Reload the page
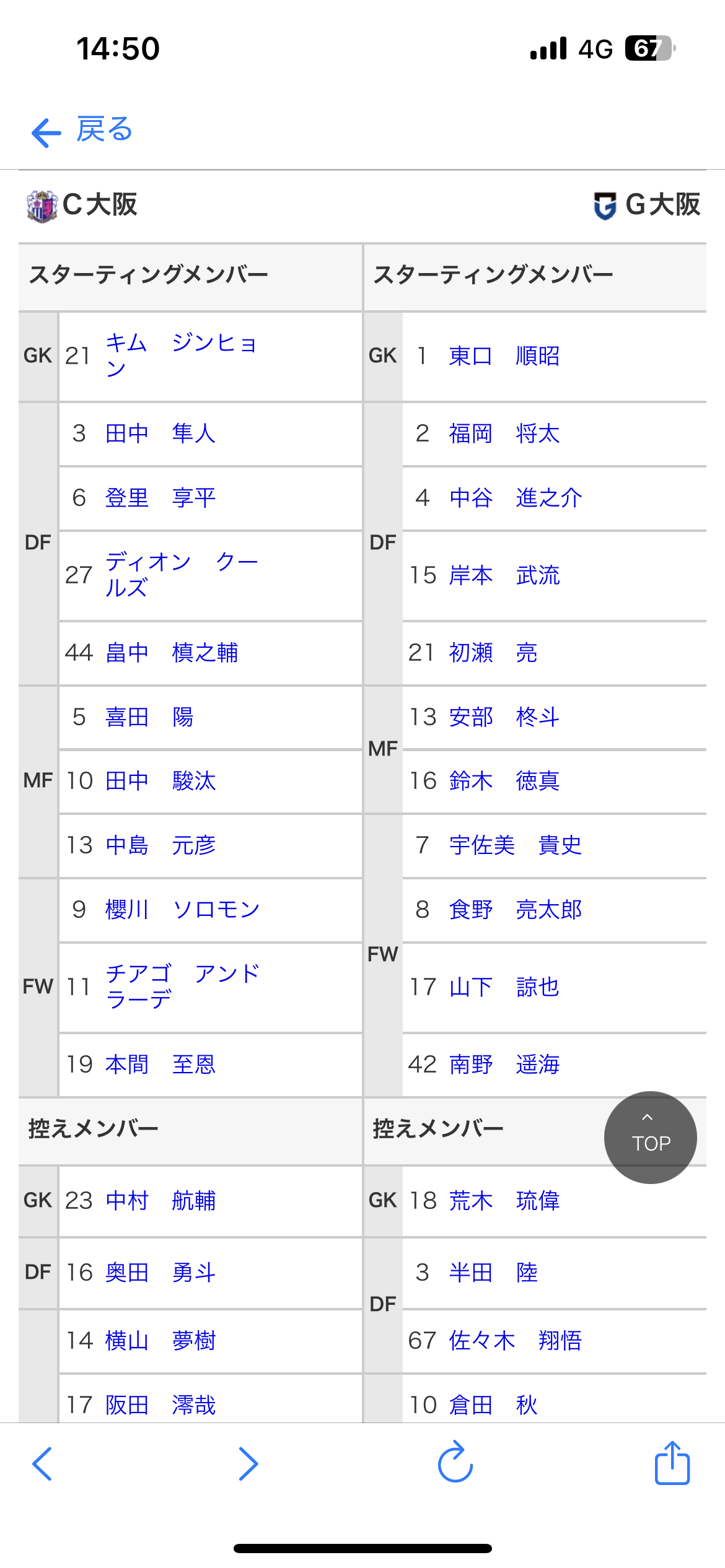Viewport: 725px width, 1568px height. pyautogui.click(x=455, y=1462)
